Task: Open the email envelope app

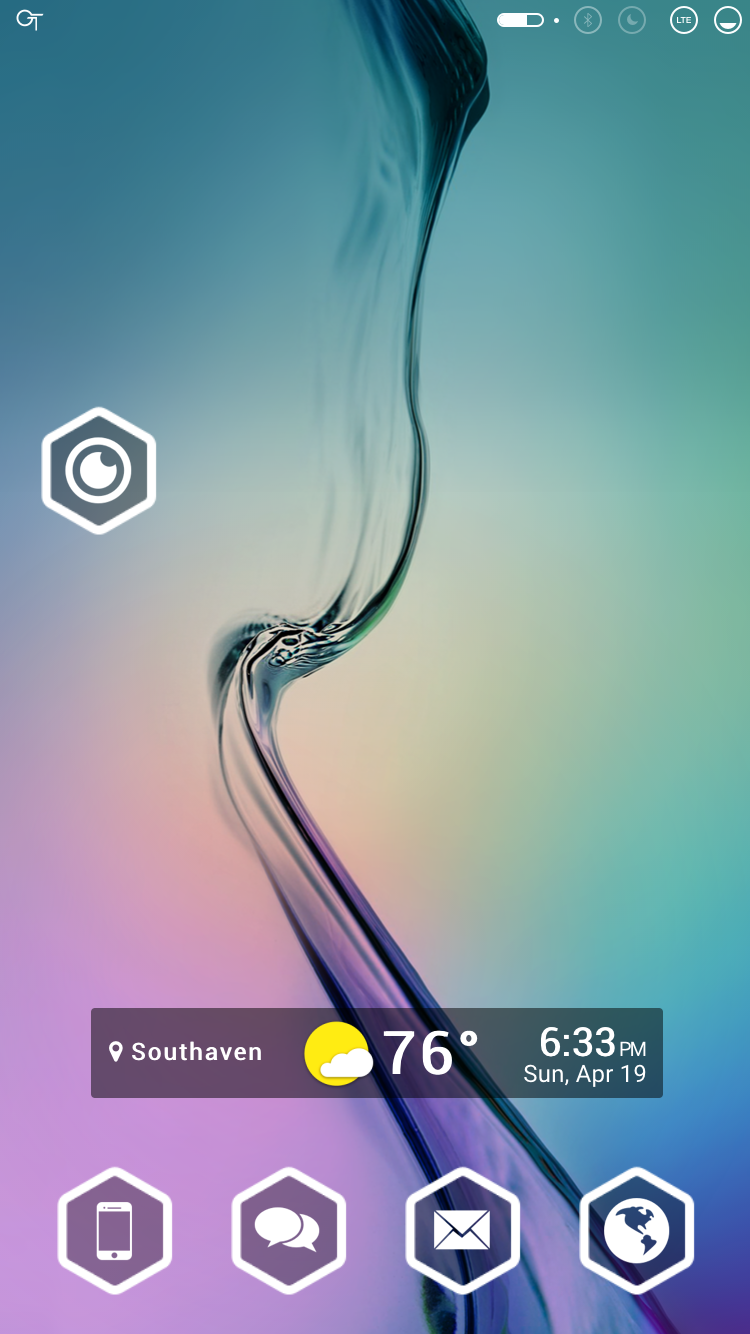Action: pos(462,1230)
